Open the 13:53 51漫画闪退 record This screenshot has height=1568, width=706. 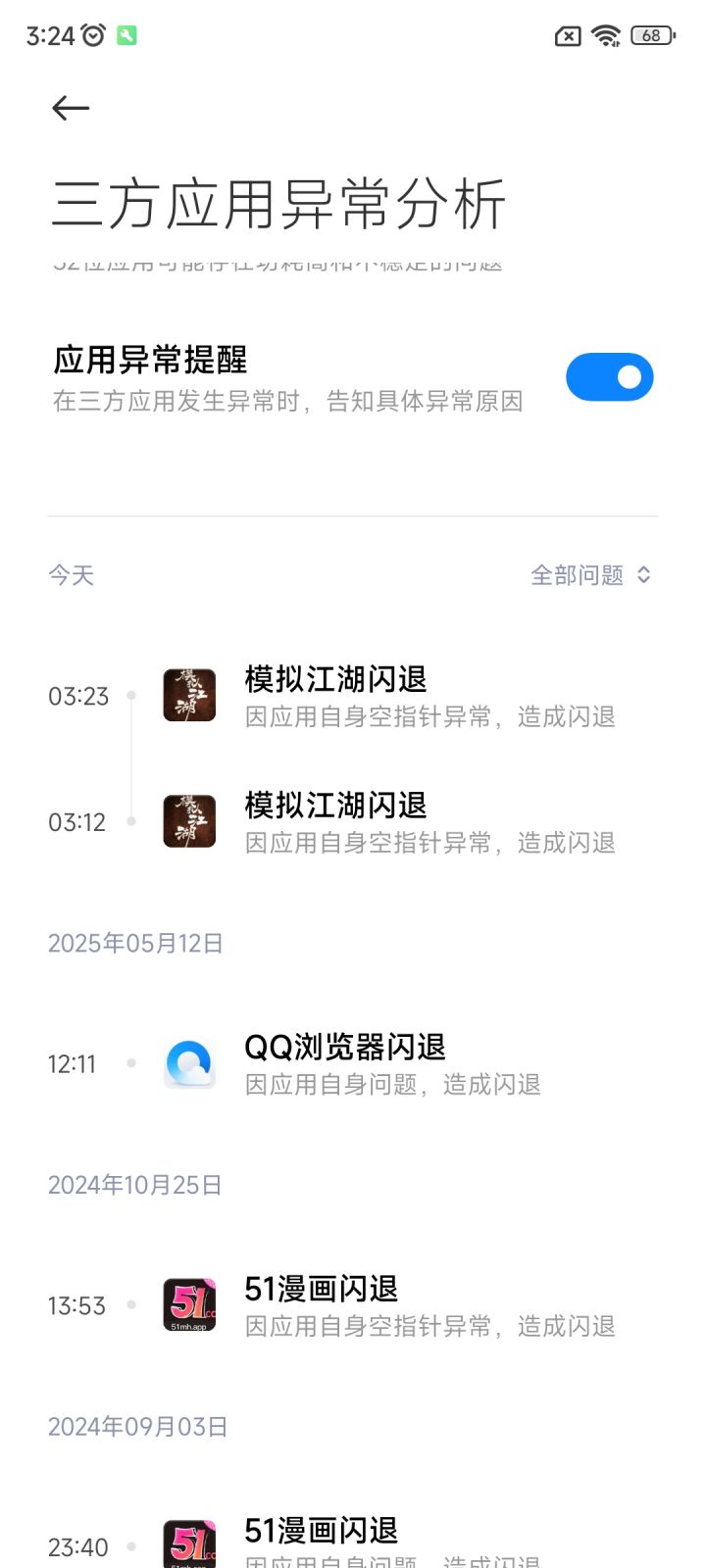pos(392,1306)
